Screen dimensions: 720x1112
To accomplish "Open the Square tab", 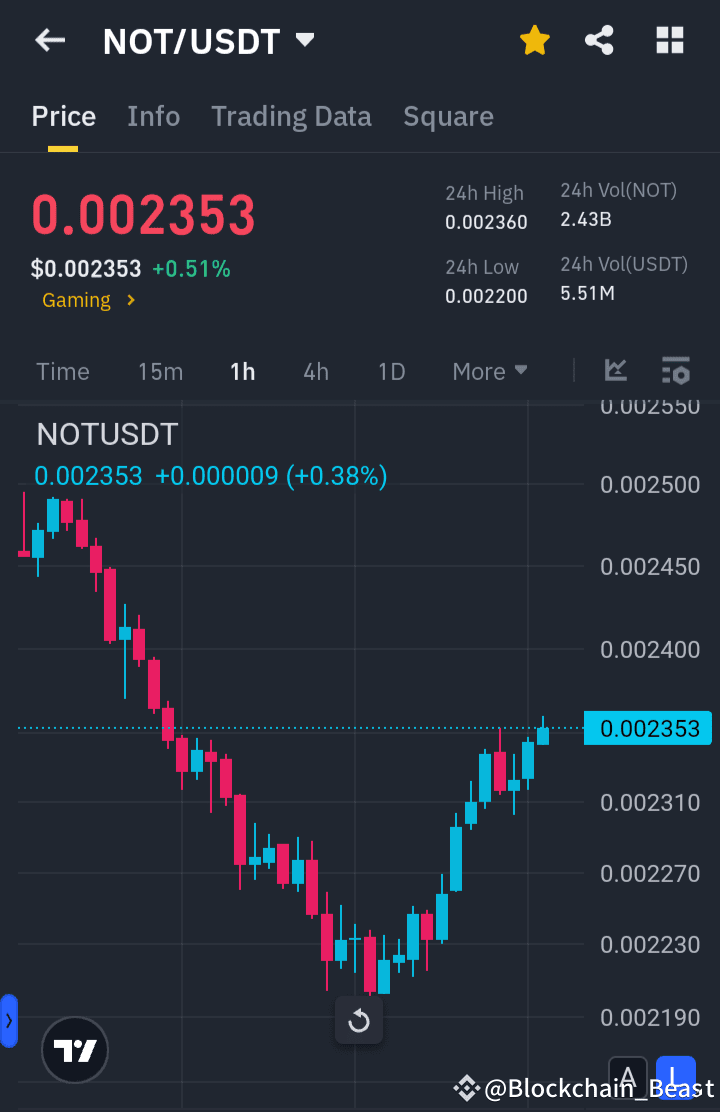I will coord(448,116).
